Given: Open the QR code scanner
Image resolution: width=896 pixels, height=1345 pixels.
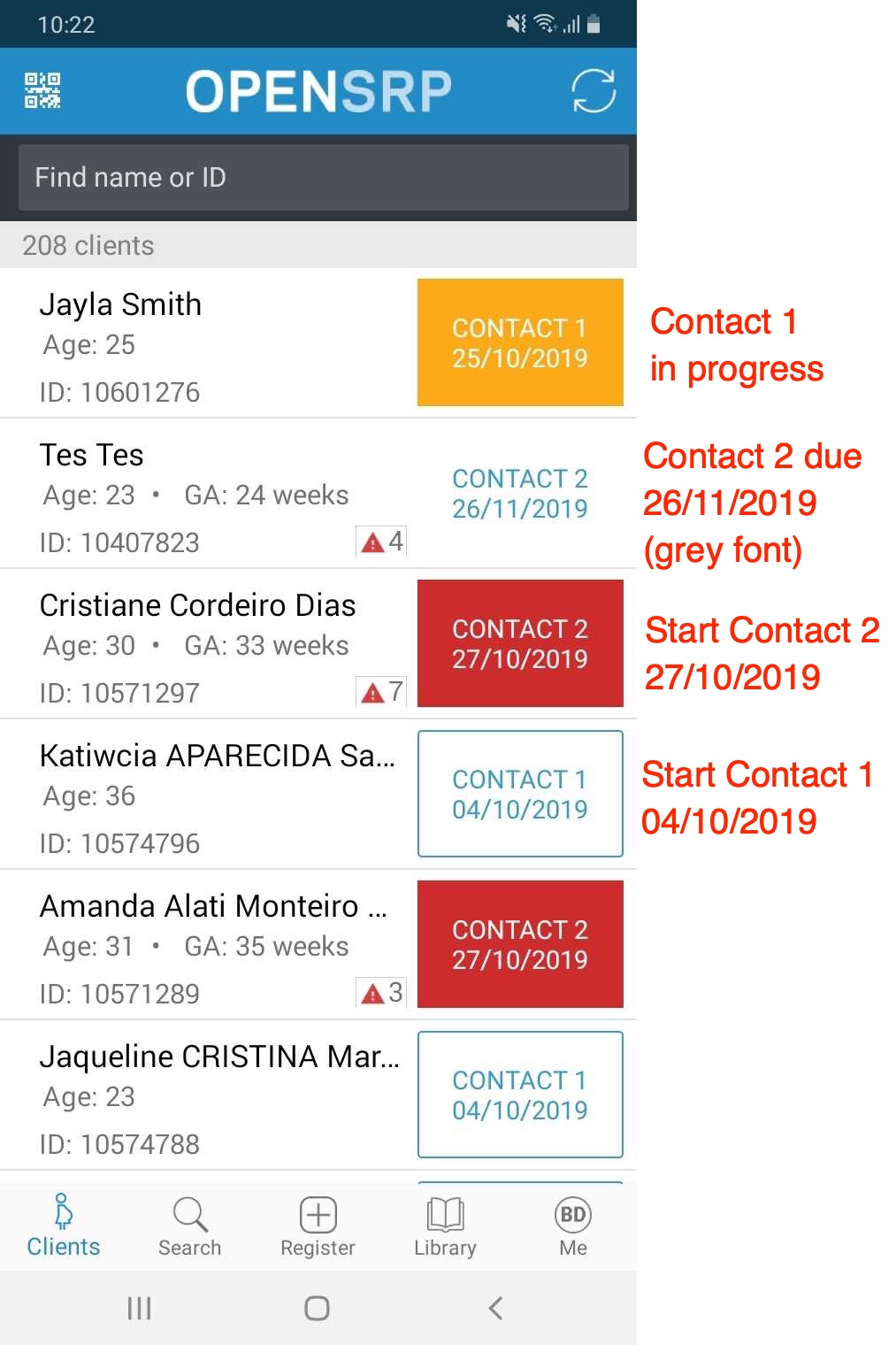Looking at the screenshot, I should coord(40,88).
